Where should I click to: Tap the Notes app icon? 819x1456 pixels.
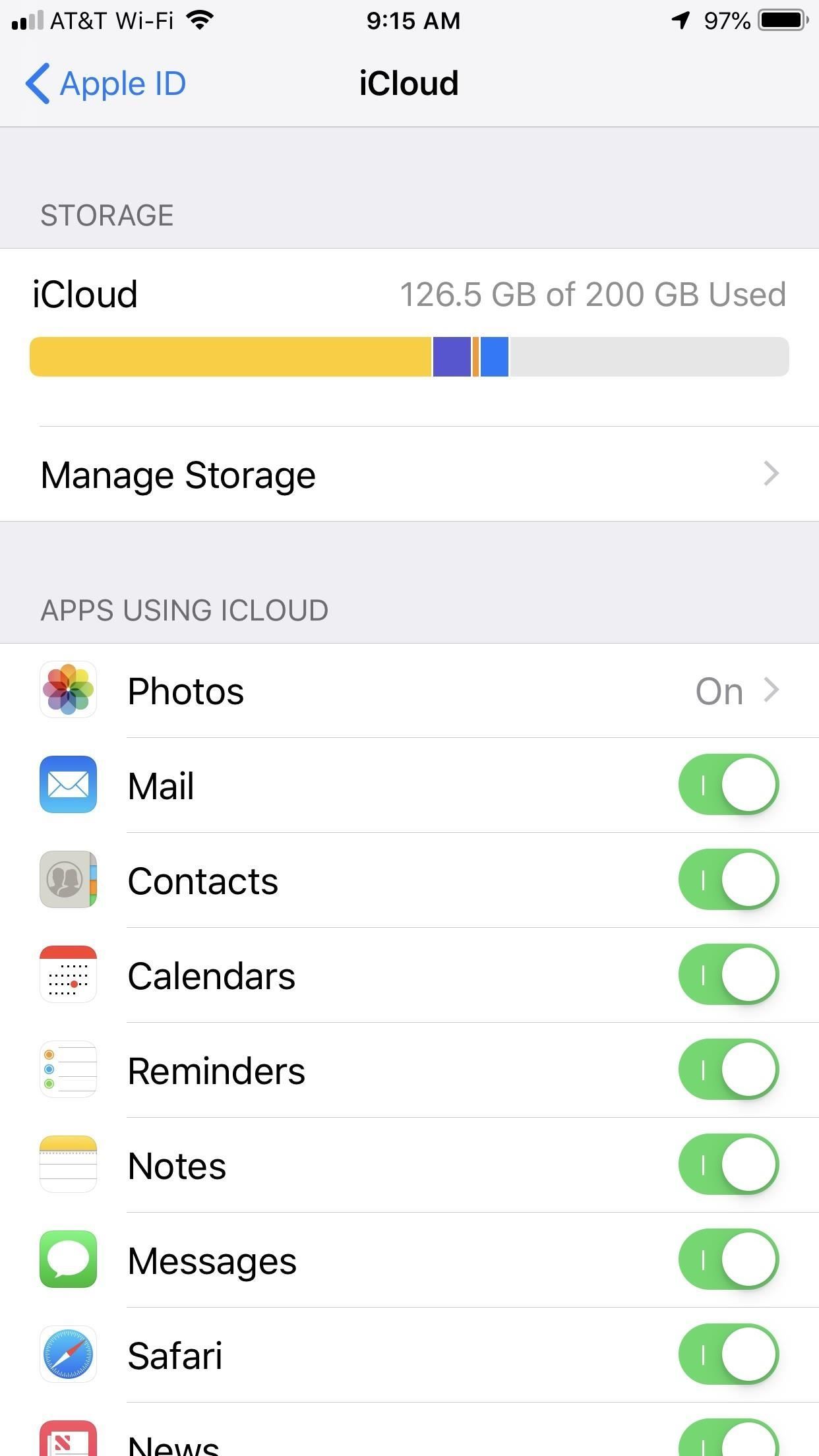[68, 1165]
